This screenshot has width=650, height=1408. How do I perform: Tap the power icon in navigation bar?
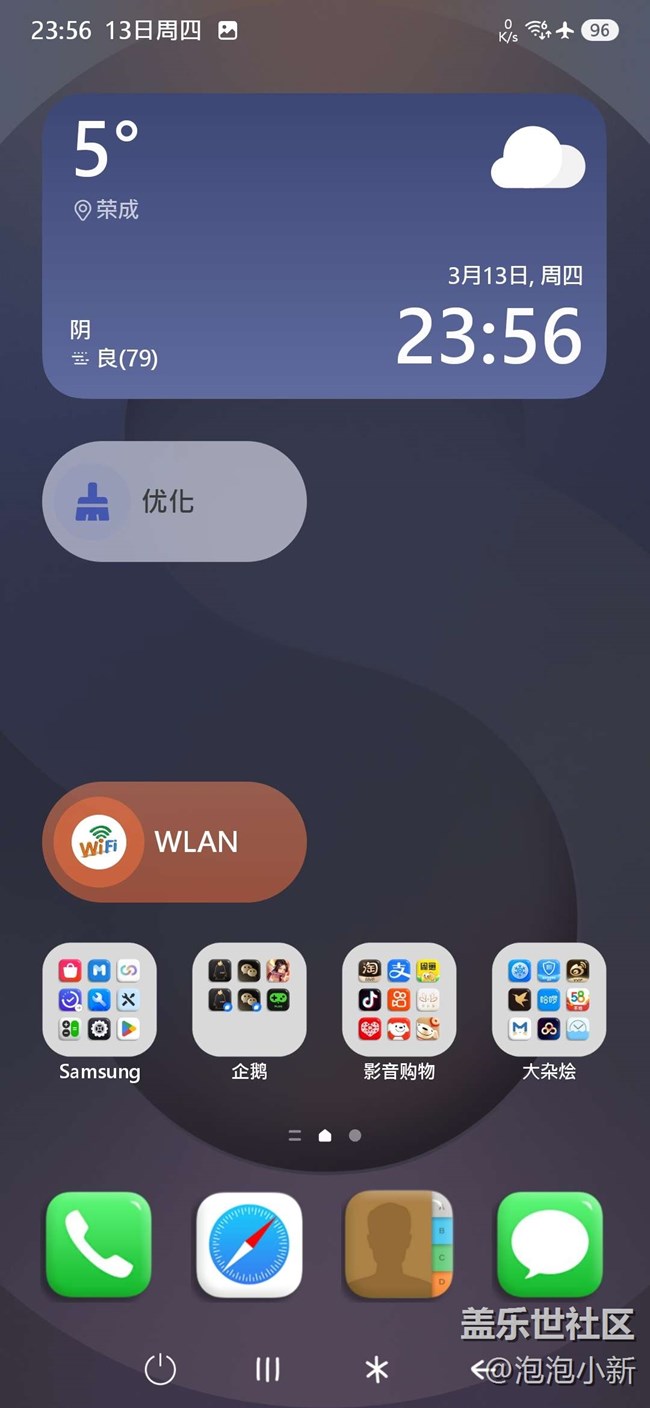click(160, 1369)
